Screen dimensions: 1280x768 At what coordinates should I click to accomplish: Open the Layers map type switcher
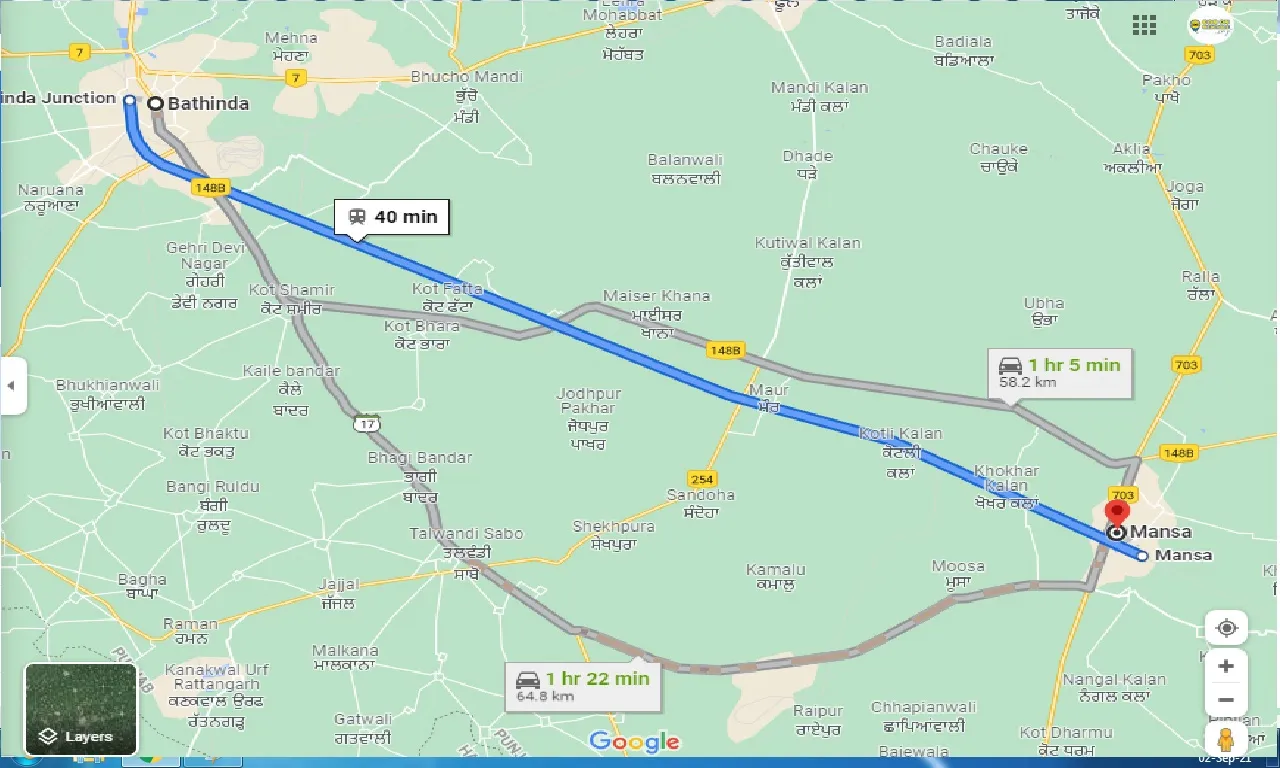(80, 709)
